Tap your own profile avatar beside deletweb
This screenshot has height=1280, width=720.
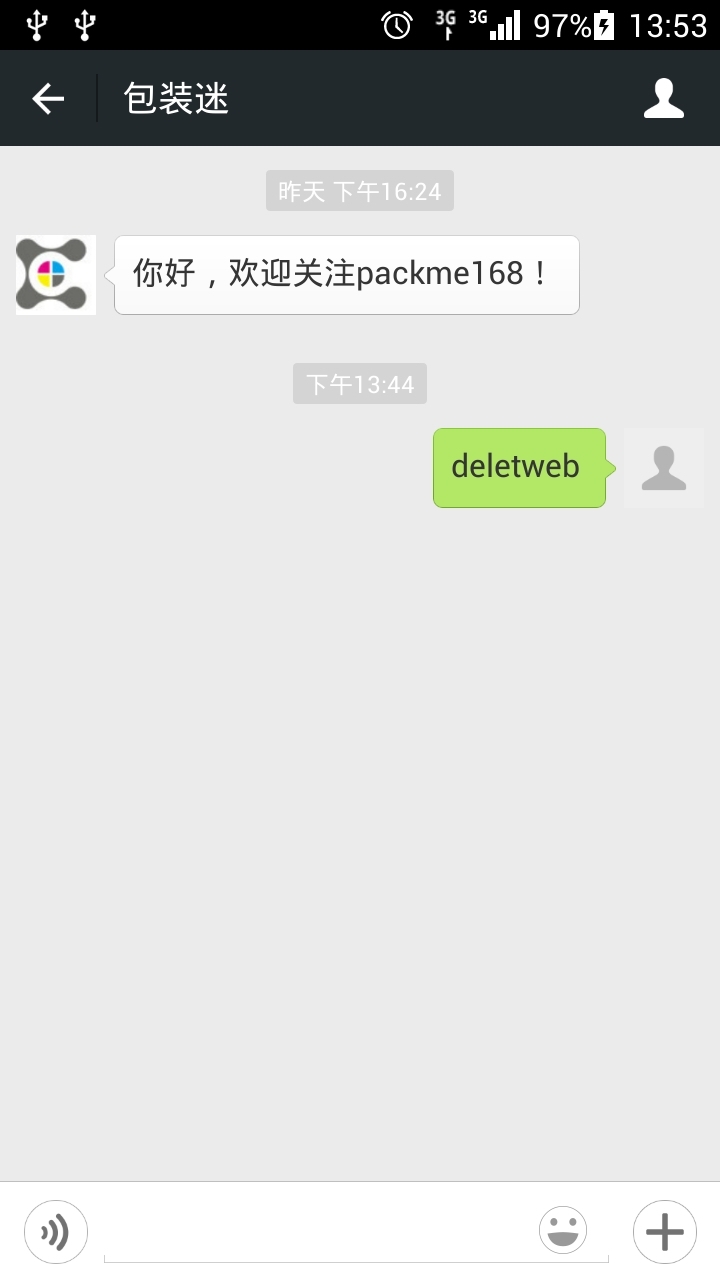click(664, 467)
